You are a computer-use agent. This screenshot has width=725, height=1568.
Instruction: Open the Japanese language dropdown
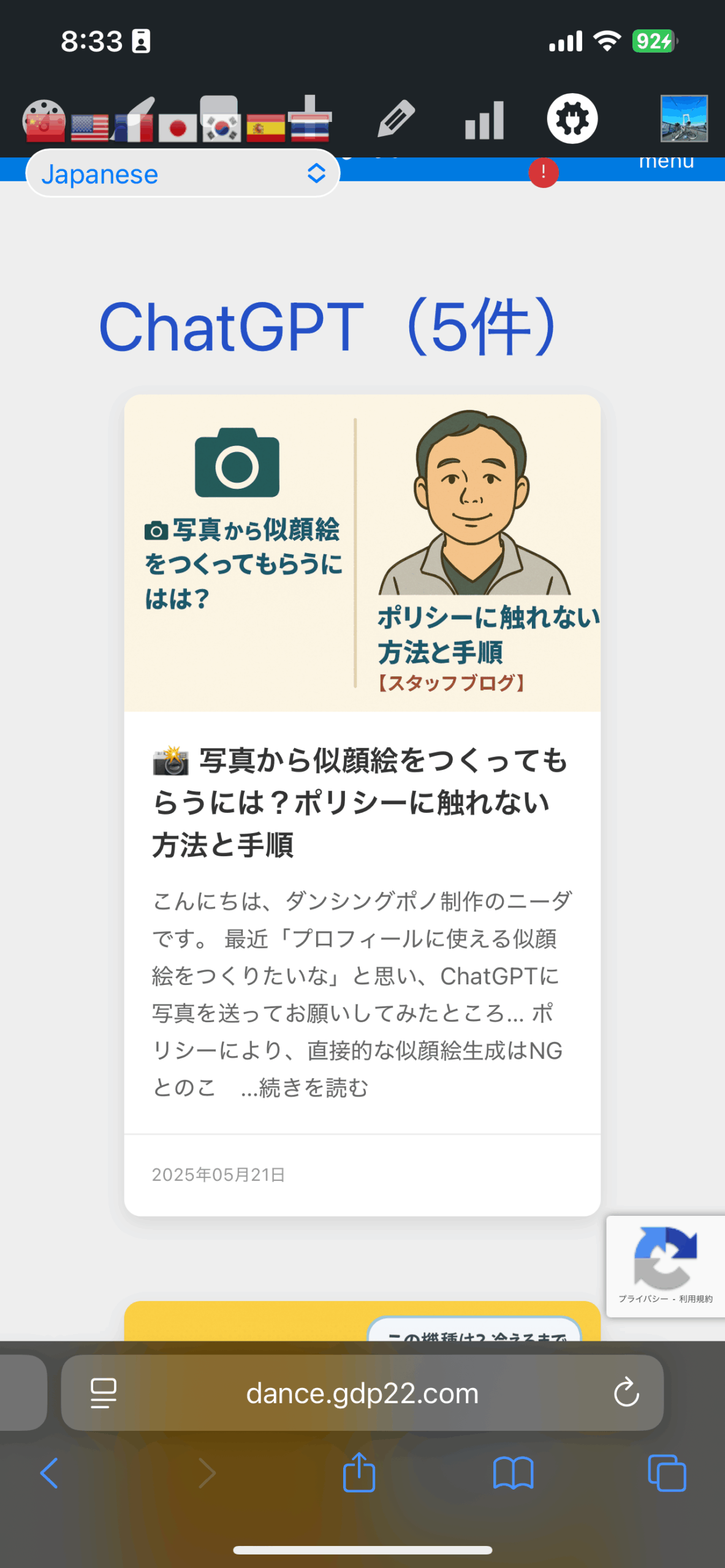pos(183,174)
